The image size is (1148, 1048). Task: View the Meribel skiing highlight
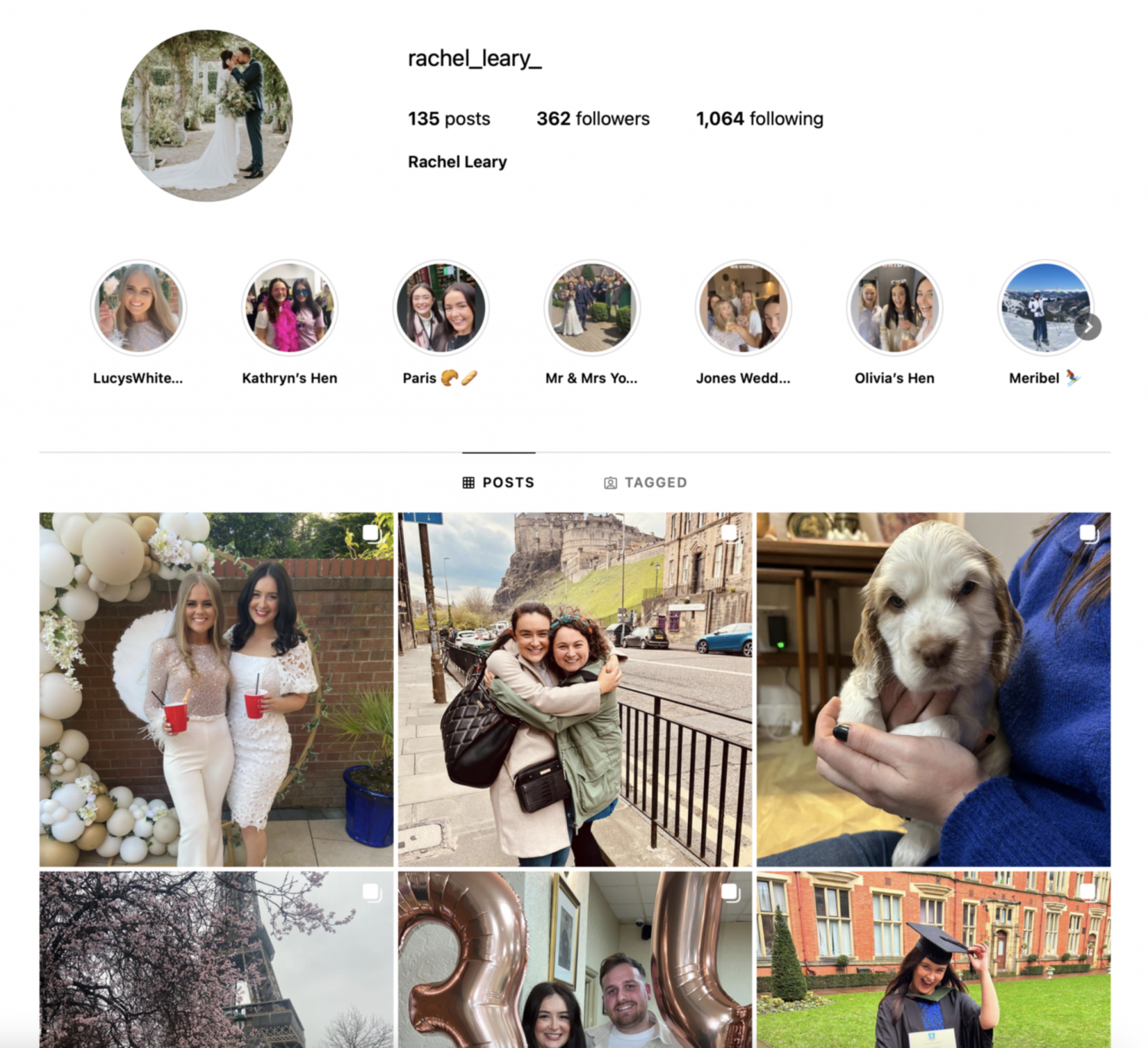click(x=1042, y=308)
